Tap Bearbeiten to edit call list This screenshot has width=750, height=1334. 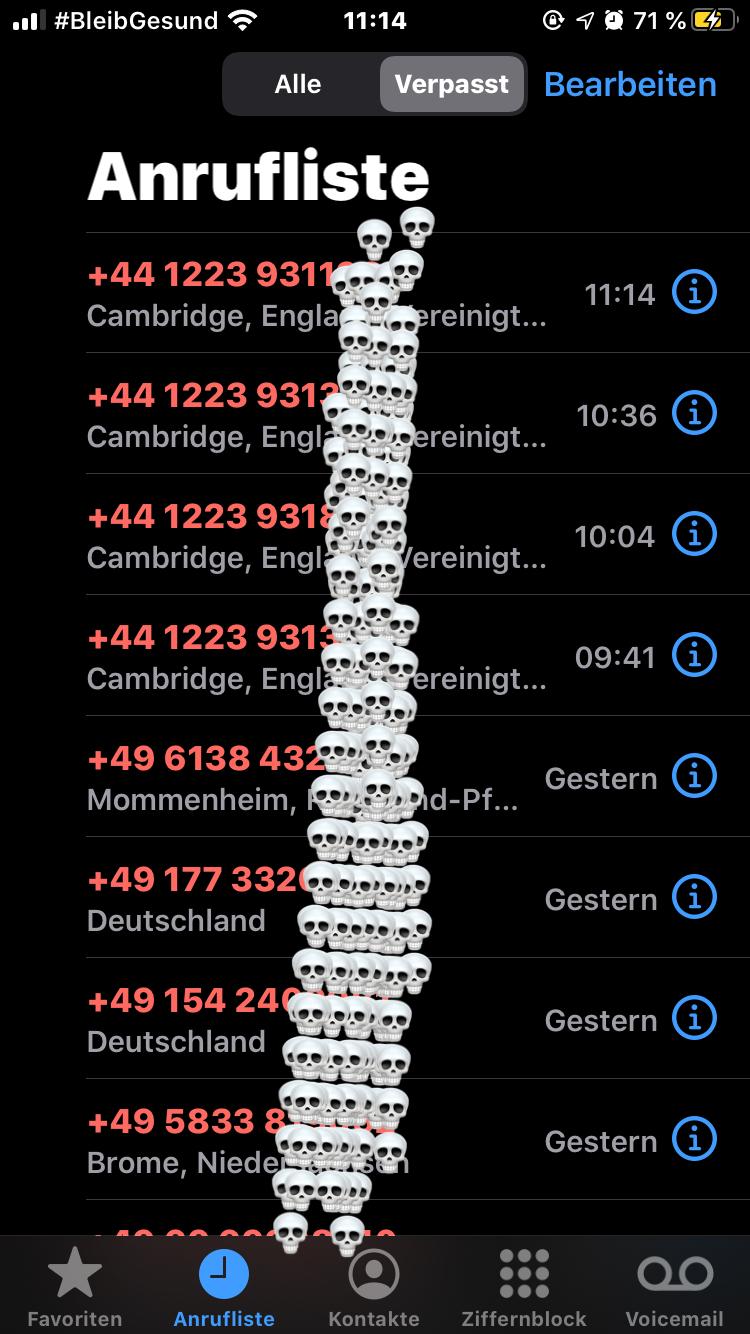(630, 84)
